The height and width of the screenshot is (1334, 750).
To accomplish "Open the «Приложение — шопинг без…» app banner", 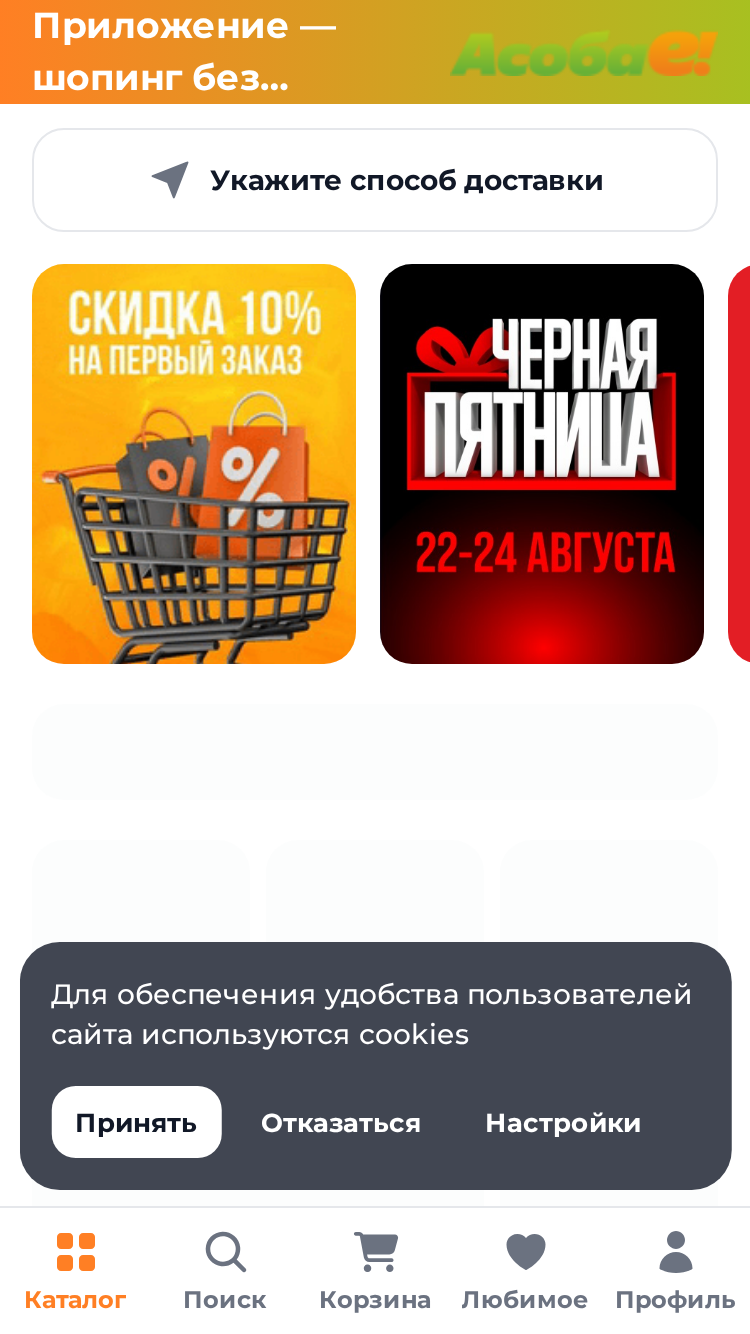I will 375,52.
